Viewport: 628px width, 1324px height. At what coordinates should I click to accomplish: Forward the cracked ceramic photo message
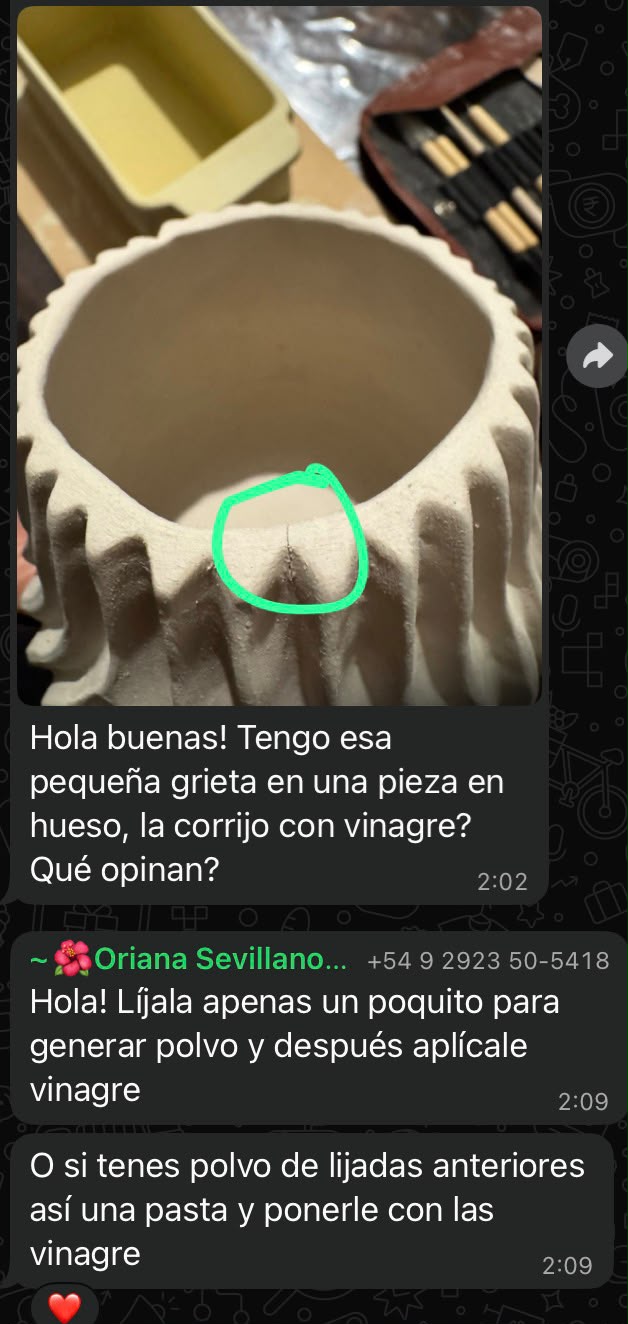pyautogui.click(x=597, y=356)
